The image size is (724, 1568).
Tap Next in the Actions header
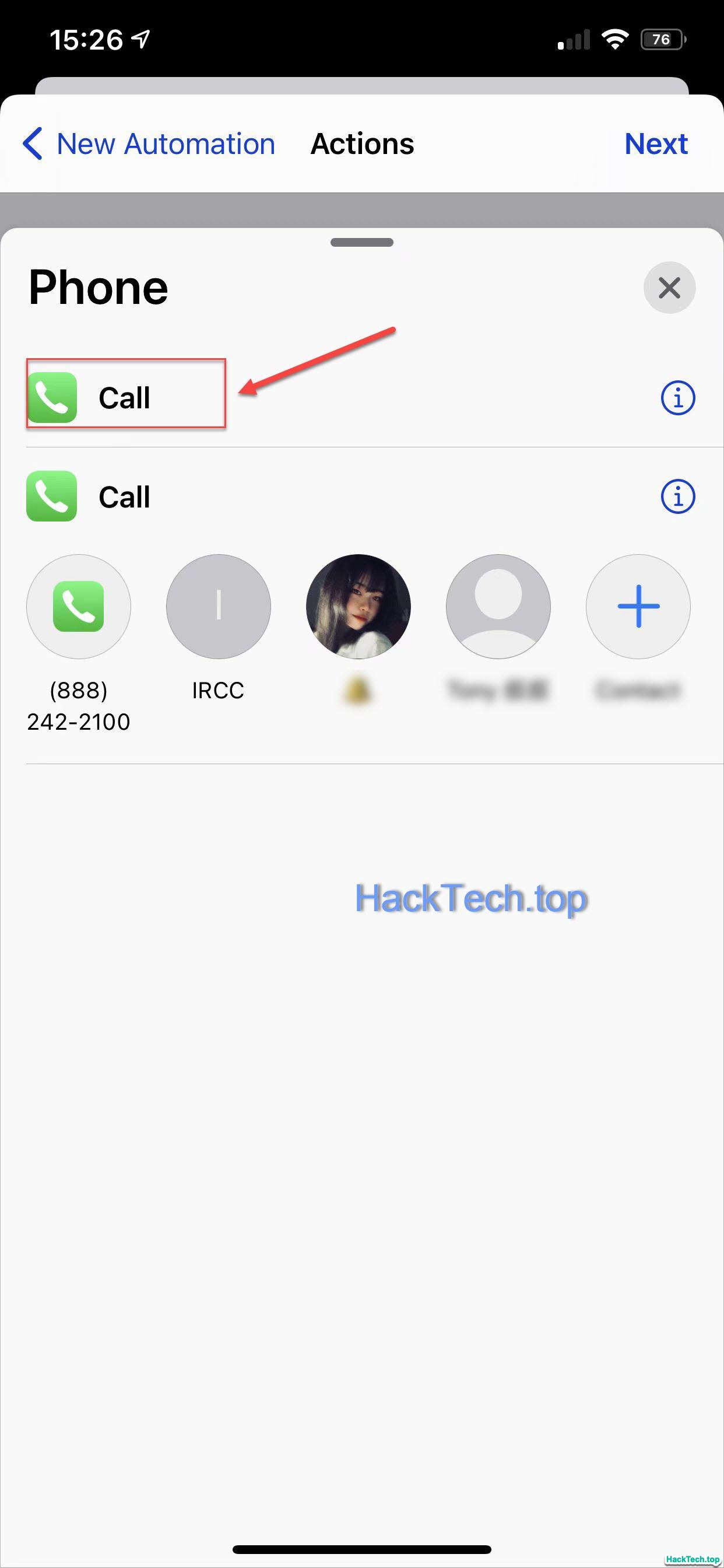point(655,144)
